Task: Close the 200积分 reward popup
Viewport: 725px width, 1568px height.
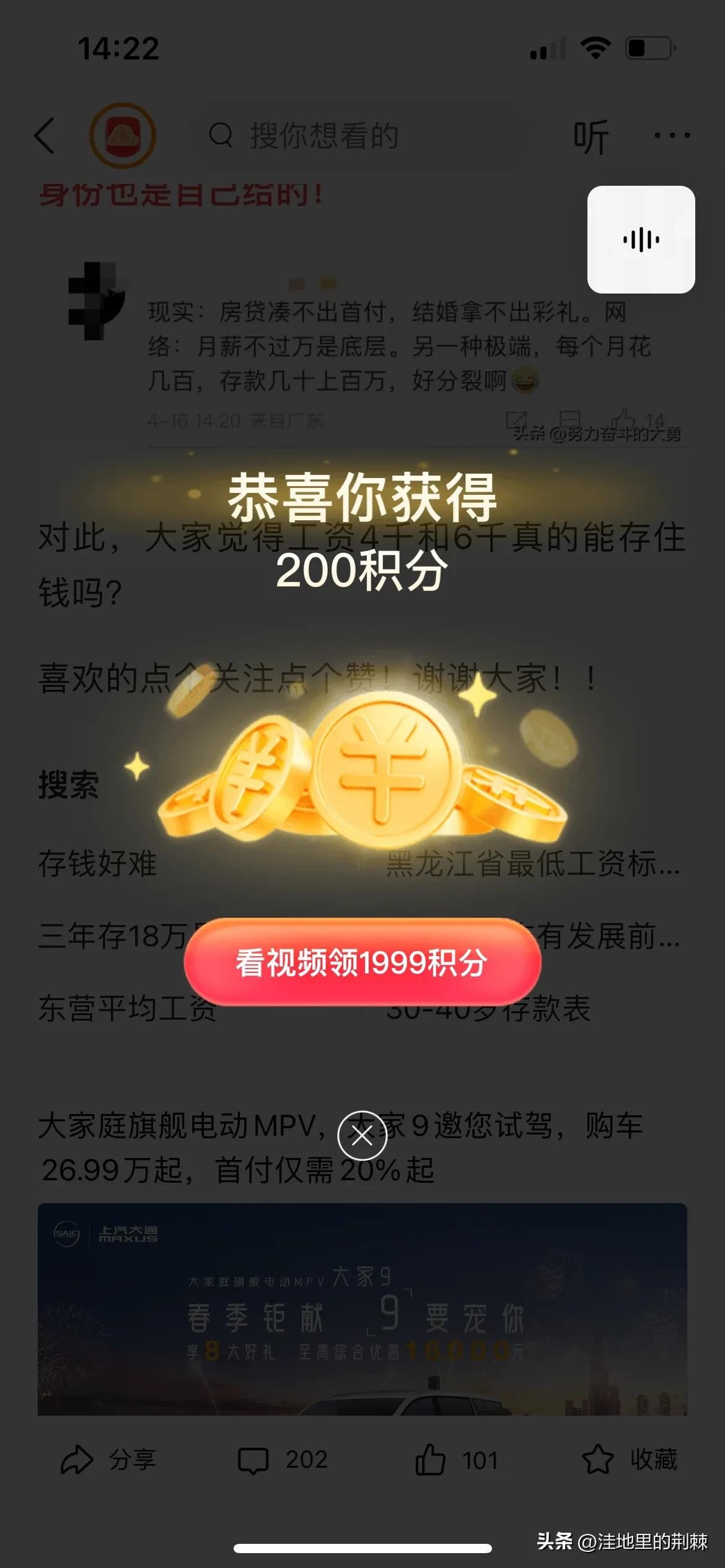Action: [x=362, y=1135]
